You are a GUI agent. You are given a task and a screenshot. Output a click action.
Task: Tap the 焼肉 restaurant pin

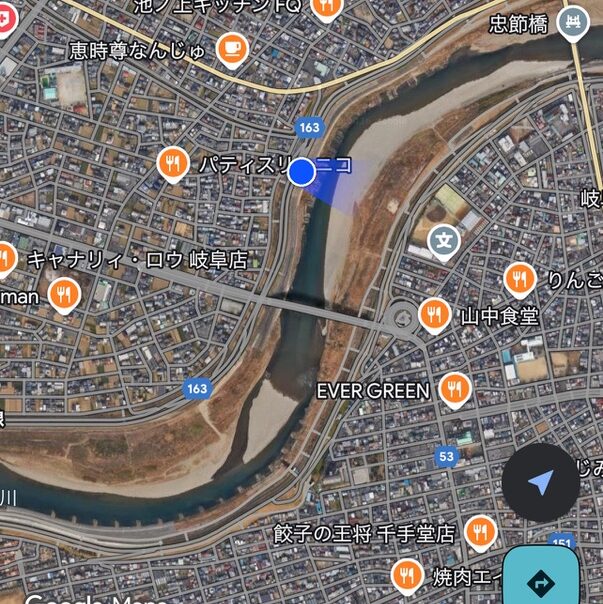pos(406,575)
